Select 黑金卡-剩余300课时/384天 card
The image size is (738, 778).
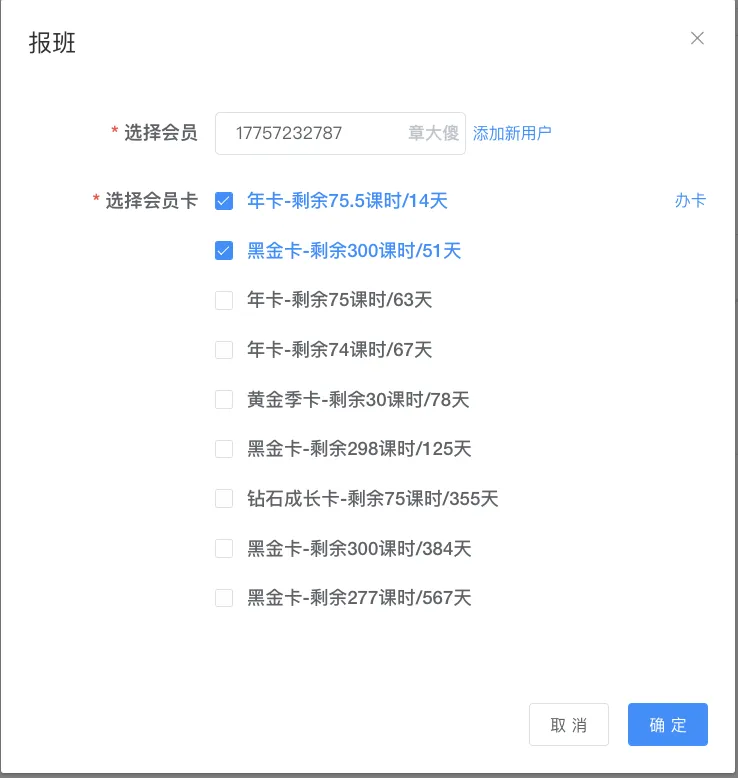point(223,548)
